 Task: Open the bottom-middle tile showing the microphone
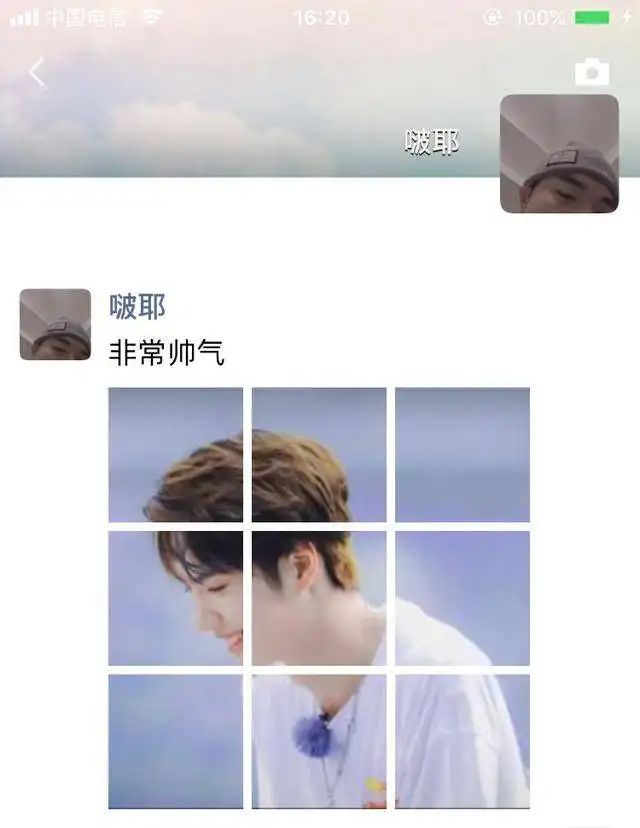coord(319,740)
